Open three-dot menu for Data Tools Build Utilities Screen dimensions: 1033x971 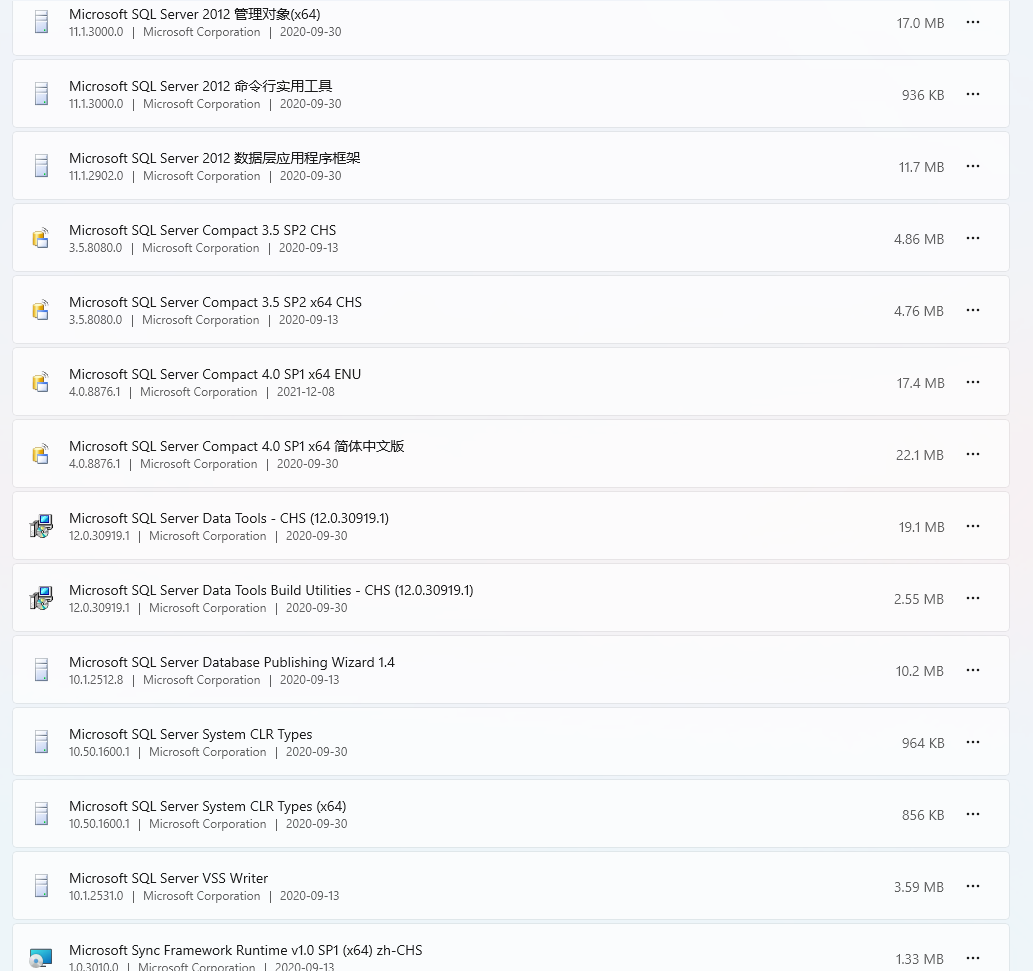pyautogui.click(x=972, y=598)
